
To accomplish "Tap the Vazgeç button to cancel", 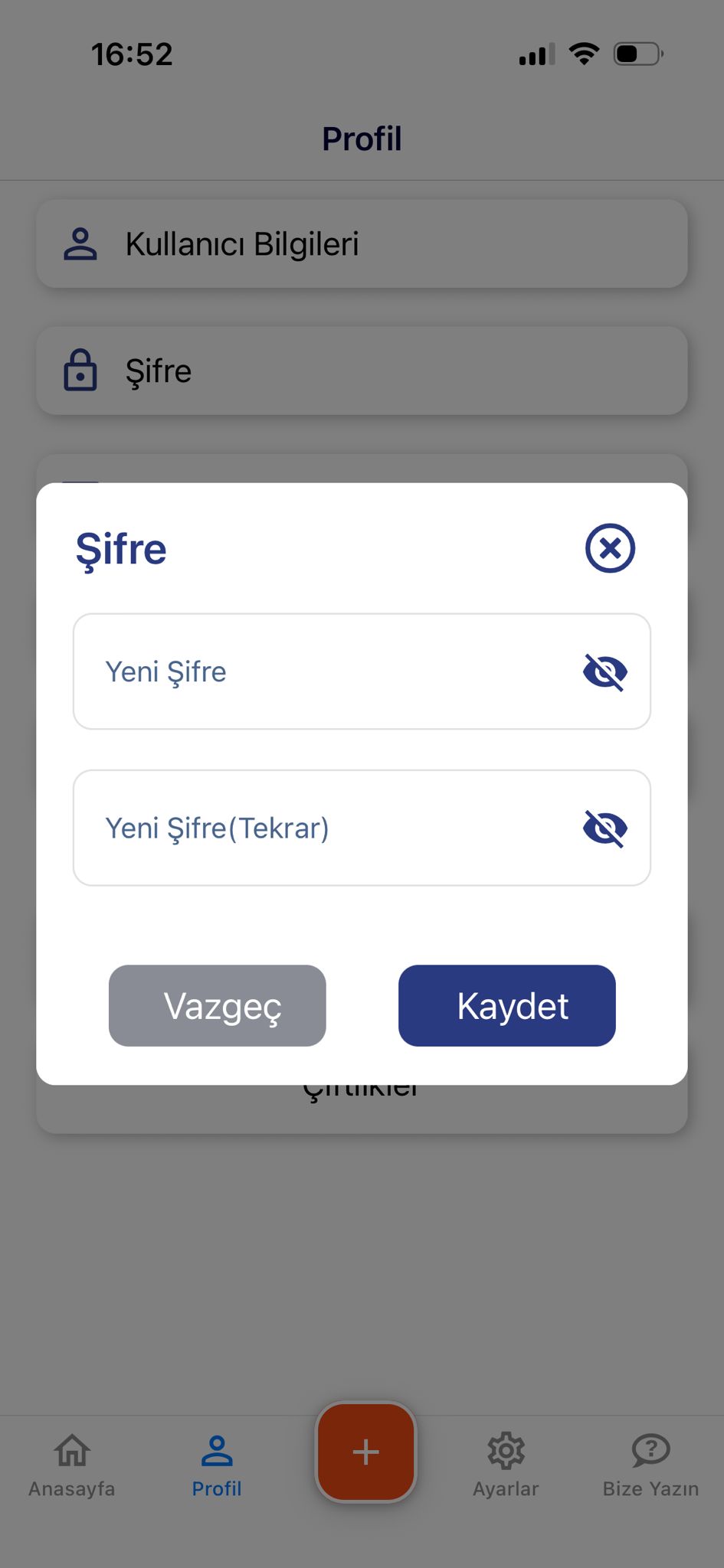I will (x=218, y=1005).
